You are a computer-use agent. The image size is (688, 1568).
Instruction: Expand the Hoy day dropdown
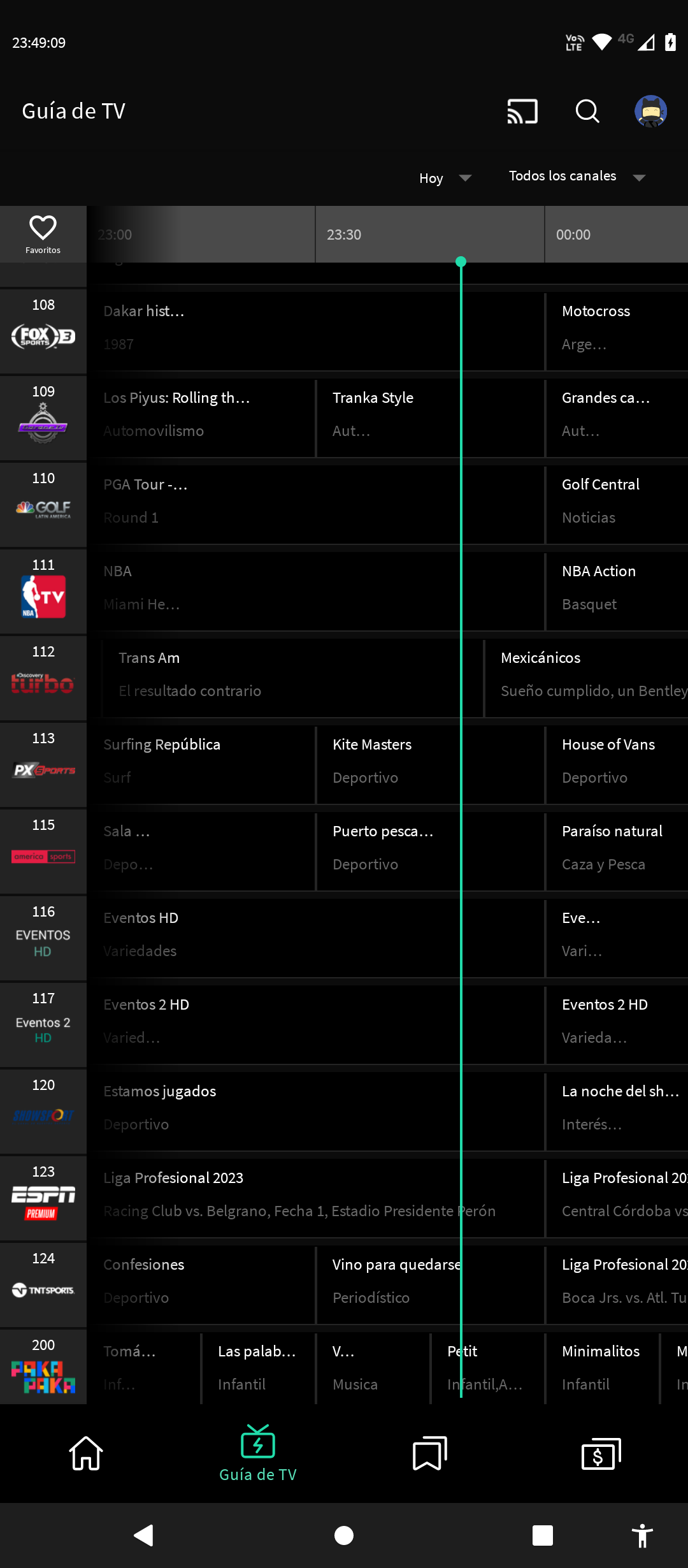pyautogui.click(x=445, y=178)
